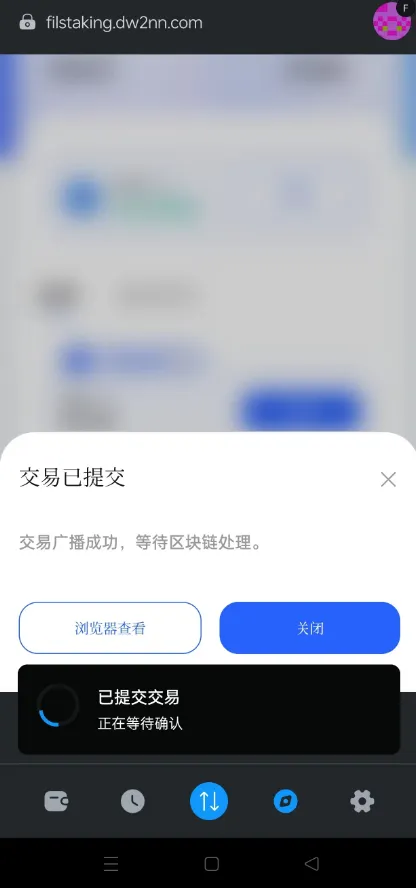Screen dimensions: 416x888
Task: Tap the blue 关闭 button
Action: coord(310,628)
